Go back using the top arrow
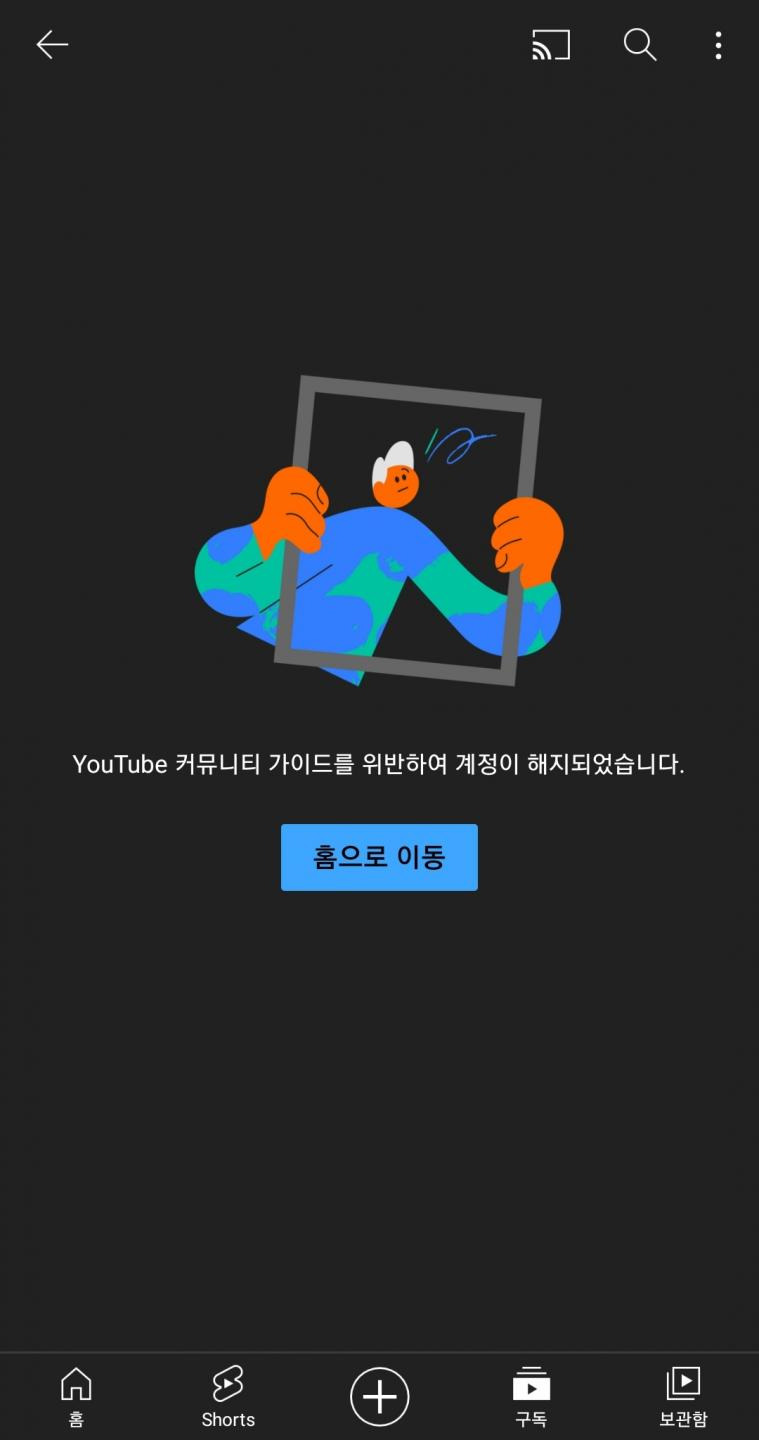Viewport: 759px width, 1440px height. (52, 44)
